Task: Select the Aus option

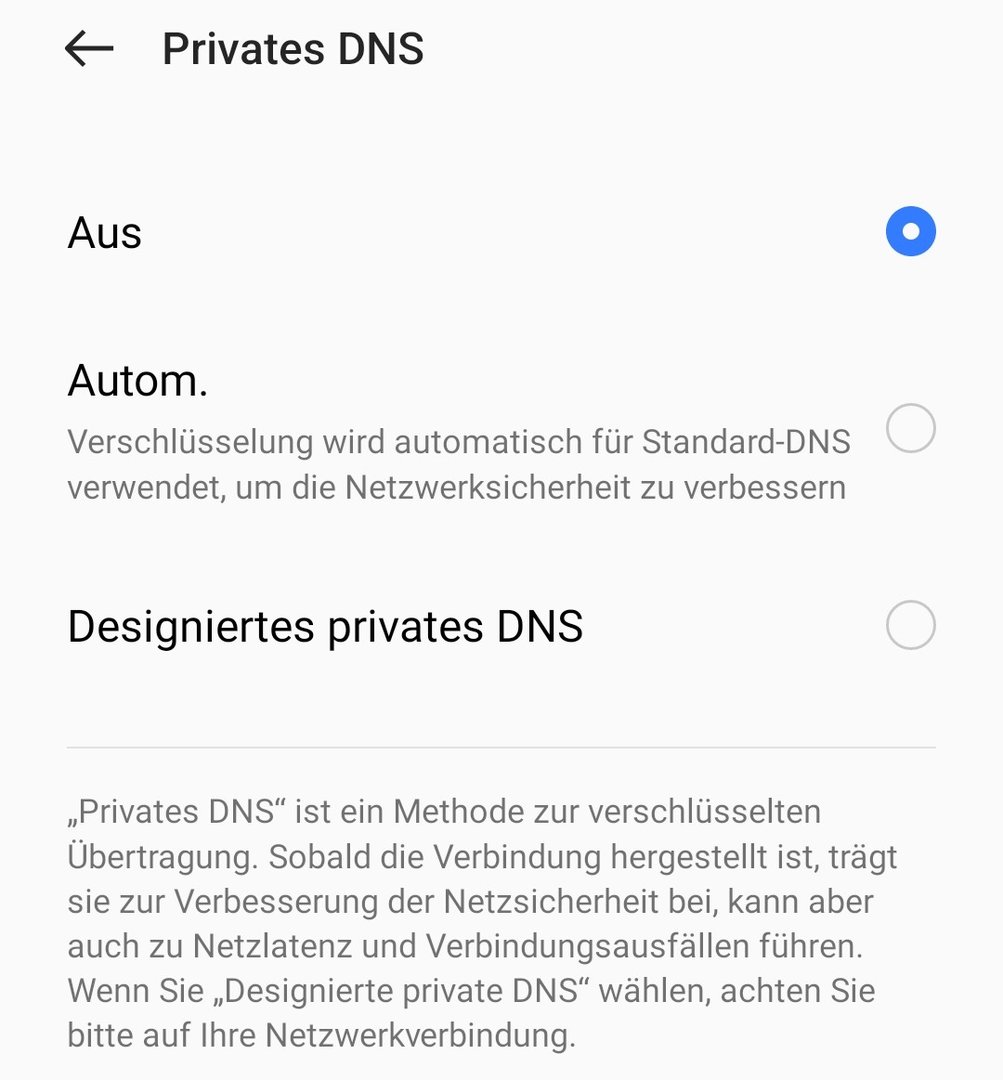Action: point(910,232)
